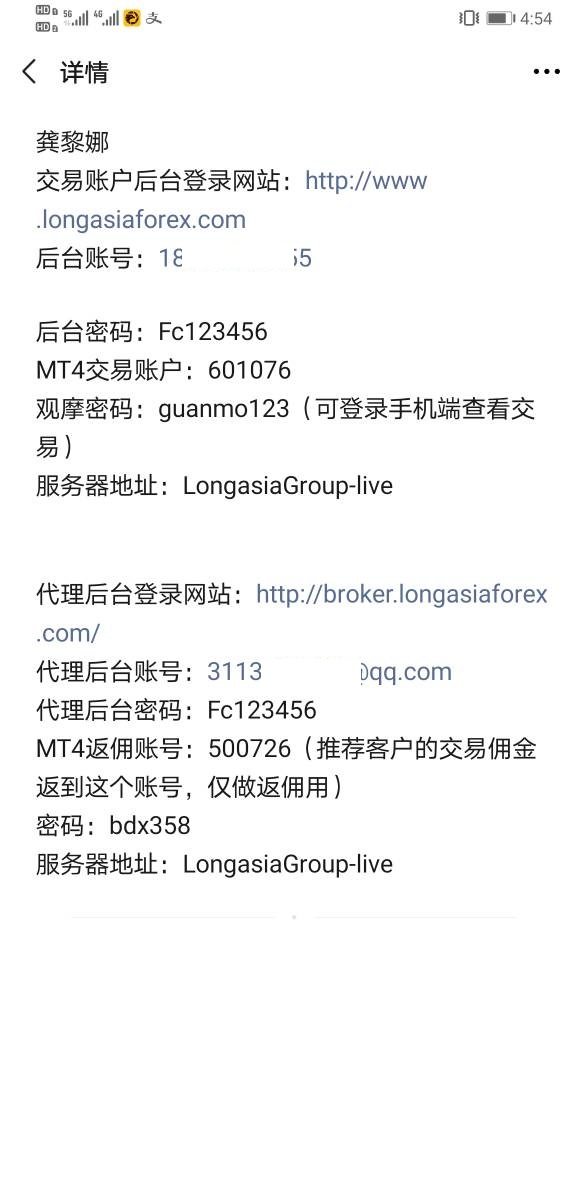Open the www.longasiaforex.com link
588x1200 pixels.
click(231, 200)
